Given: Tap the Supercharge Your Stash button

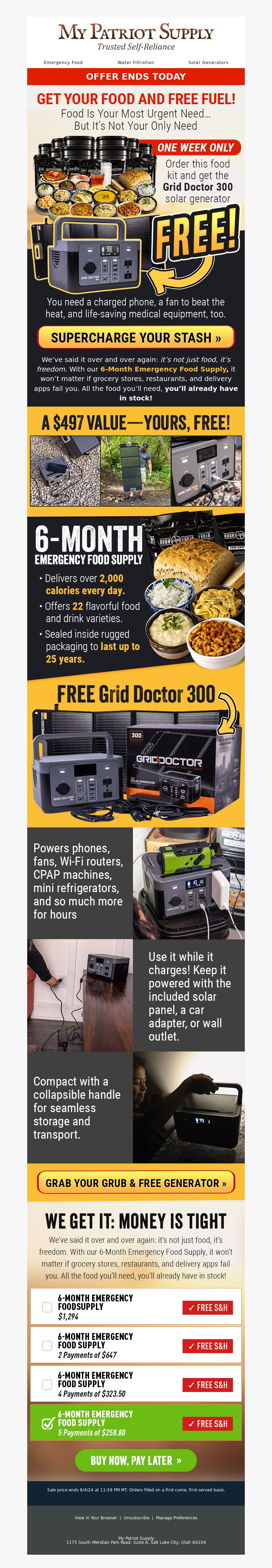Looking at the screenshot, I should (x=136, y=337).
